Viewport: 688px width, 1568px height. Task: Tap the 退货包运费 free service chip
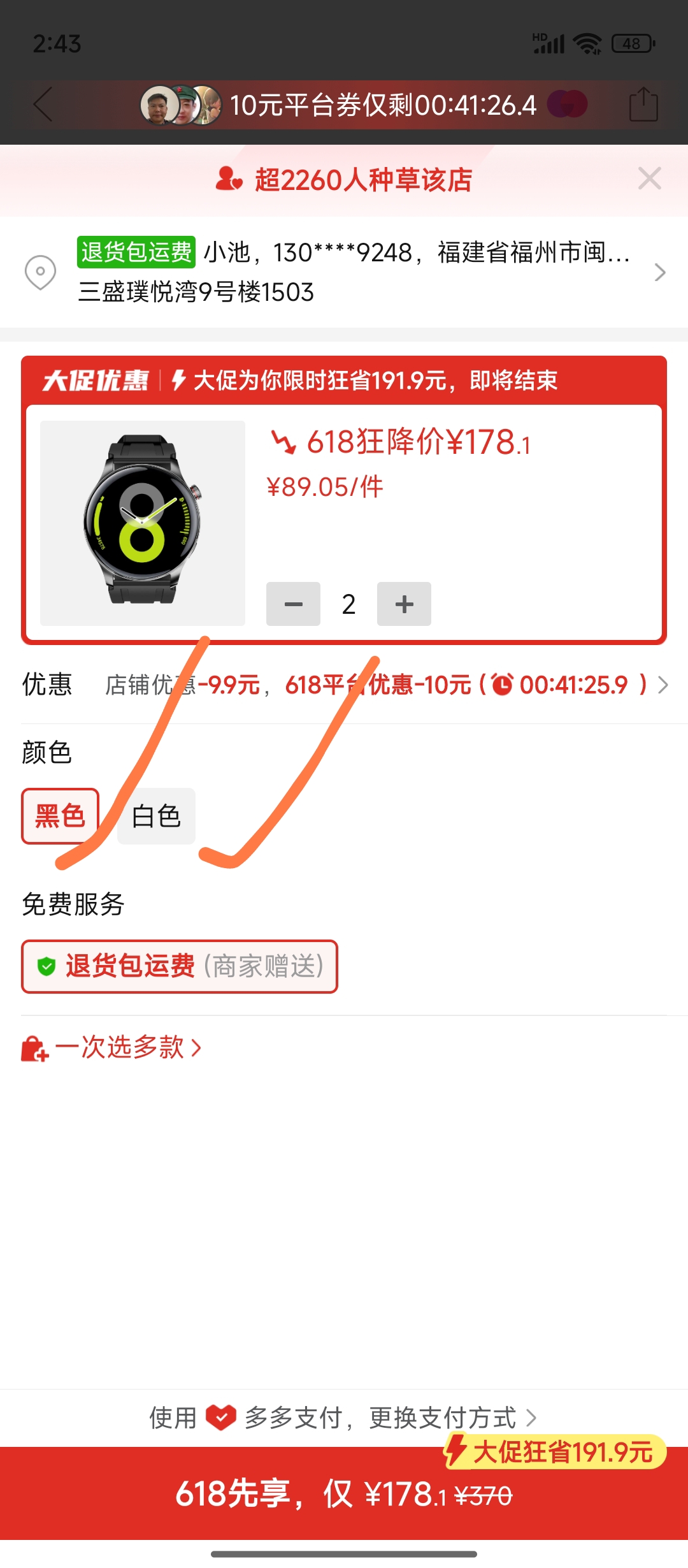point(180,966)
